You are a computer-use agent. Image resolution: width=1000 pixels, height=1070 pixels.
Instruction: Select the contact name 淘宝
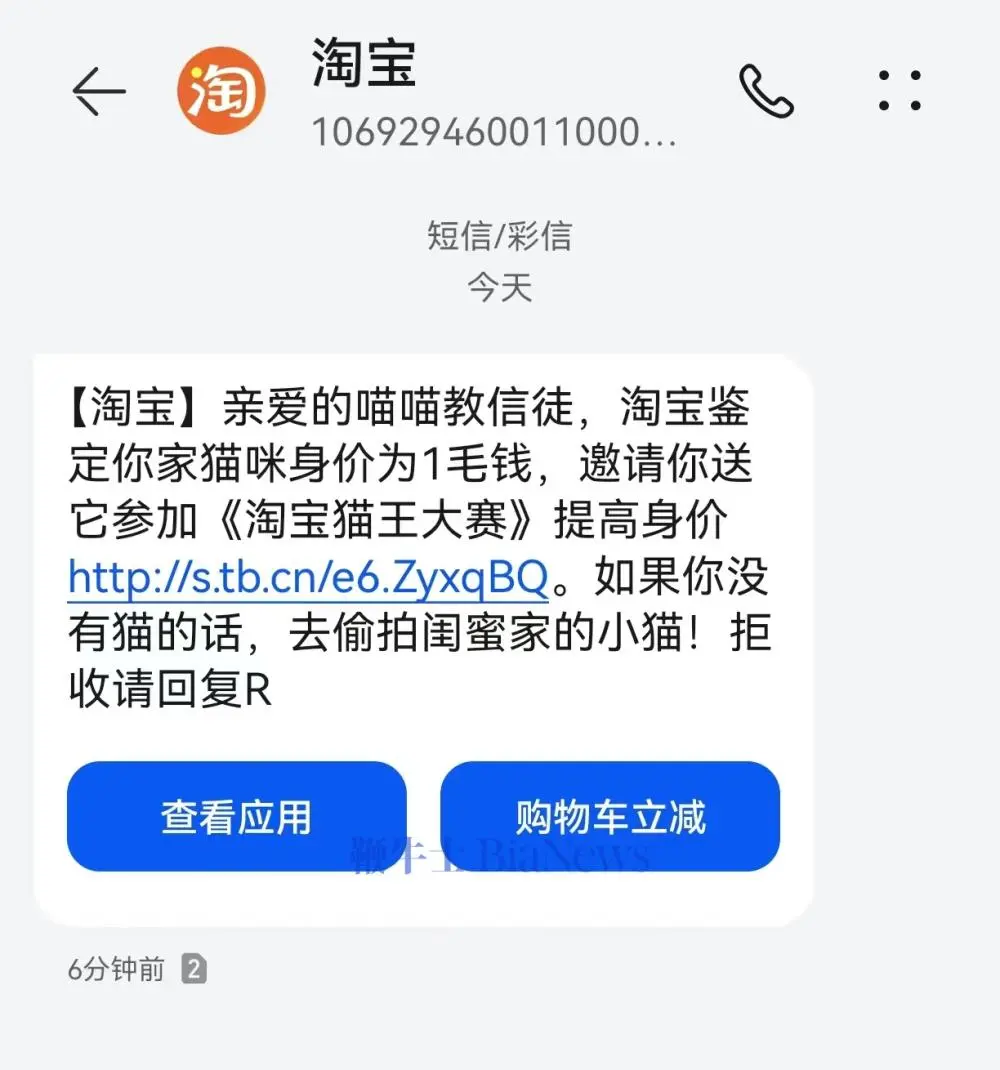pyautogui.click(x=360, y=66)
